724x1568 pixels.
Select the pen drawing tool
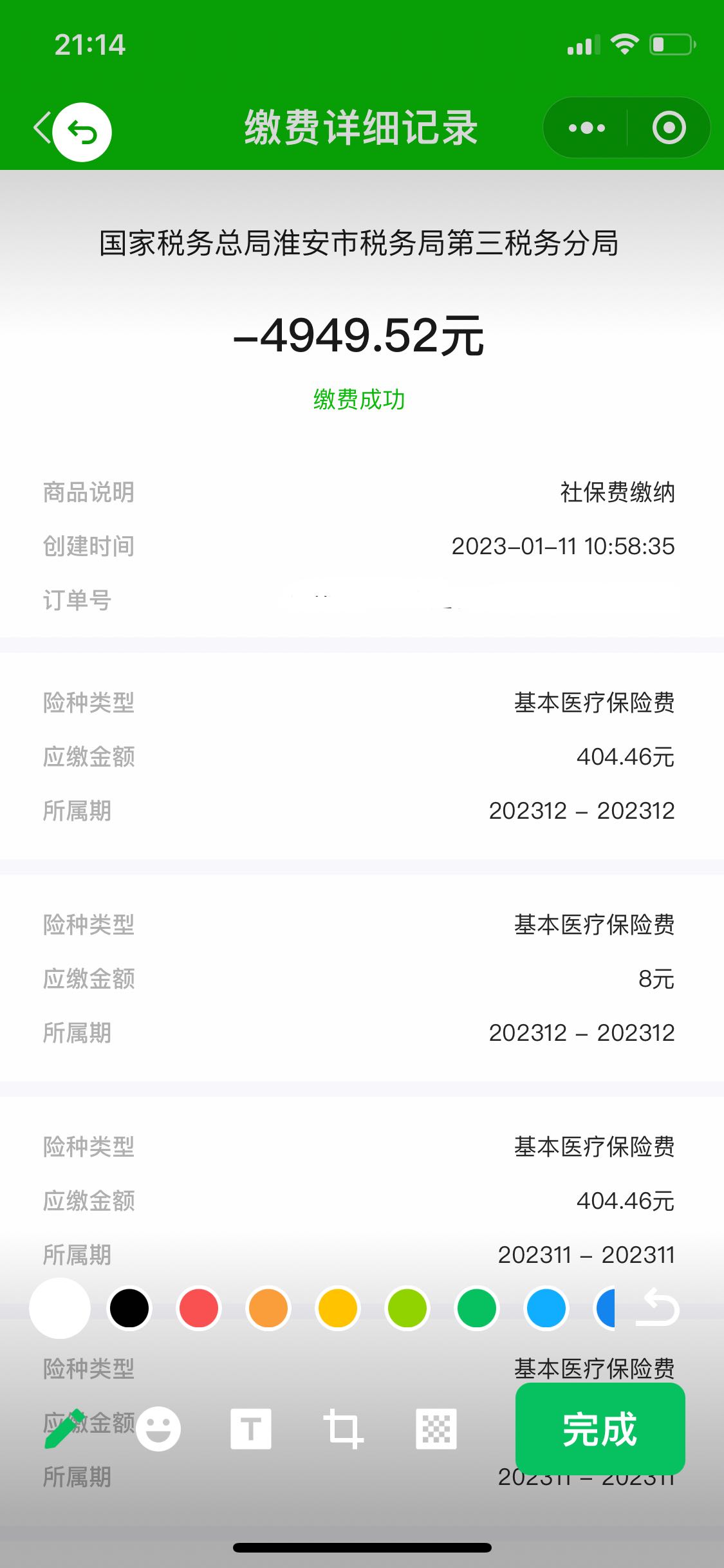[x=65, y=1429]
